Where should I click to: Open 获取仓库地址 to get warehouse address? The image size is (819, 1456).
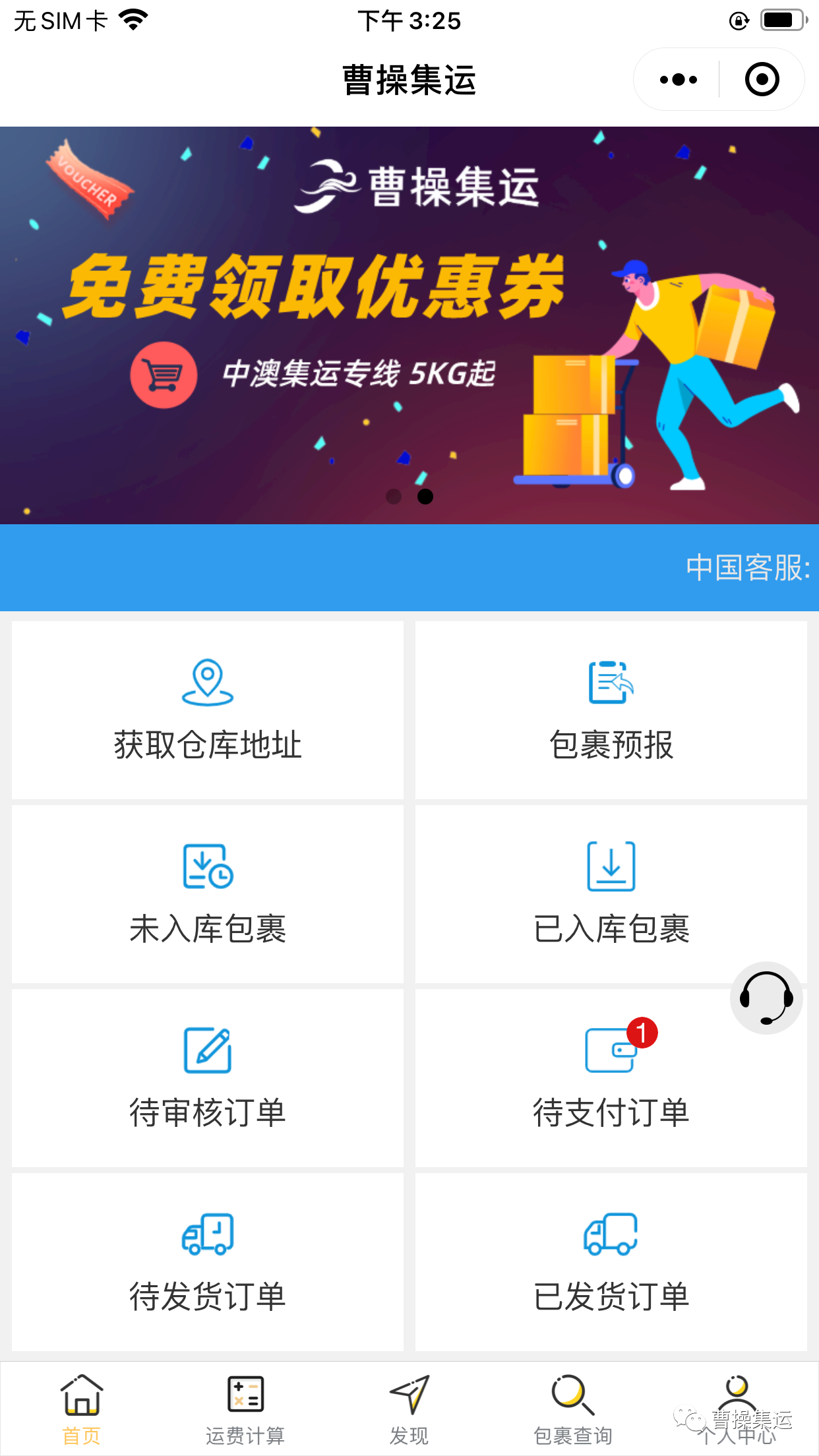click(208, 710)
